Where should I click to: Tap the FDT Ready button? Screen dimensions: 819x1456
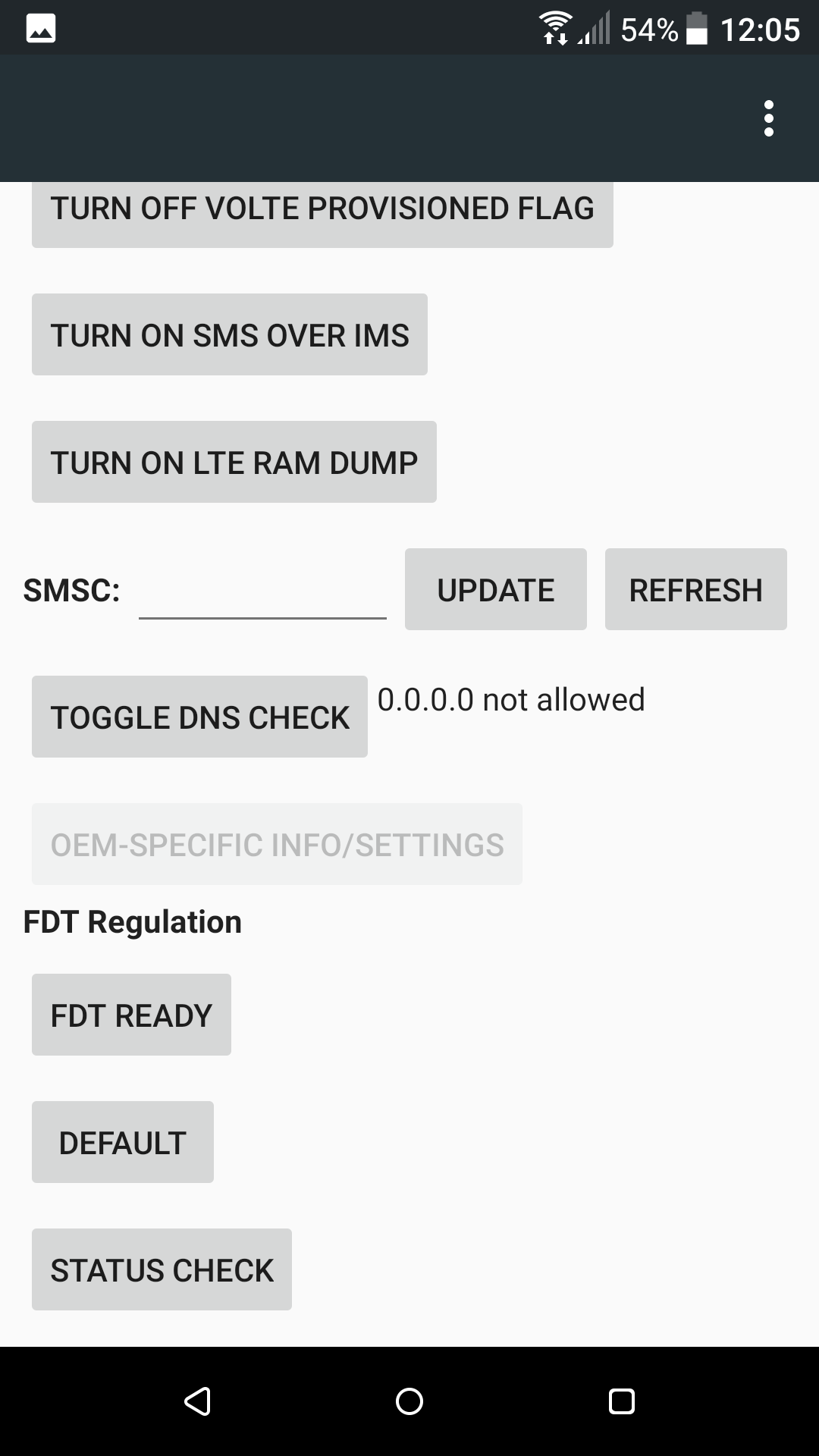click(x=131, y=1015)
